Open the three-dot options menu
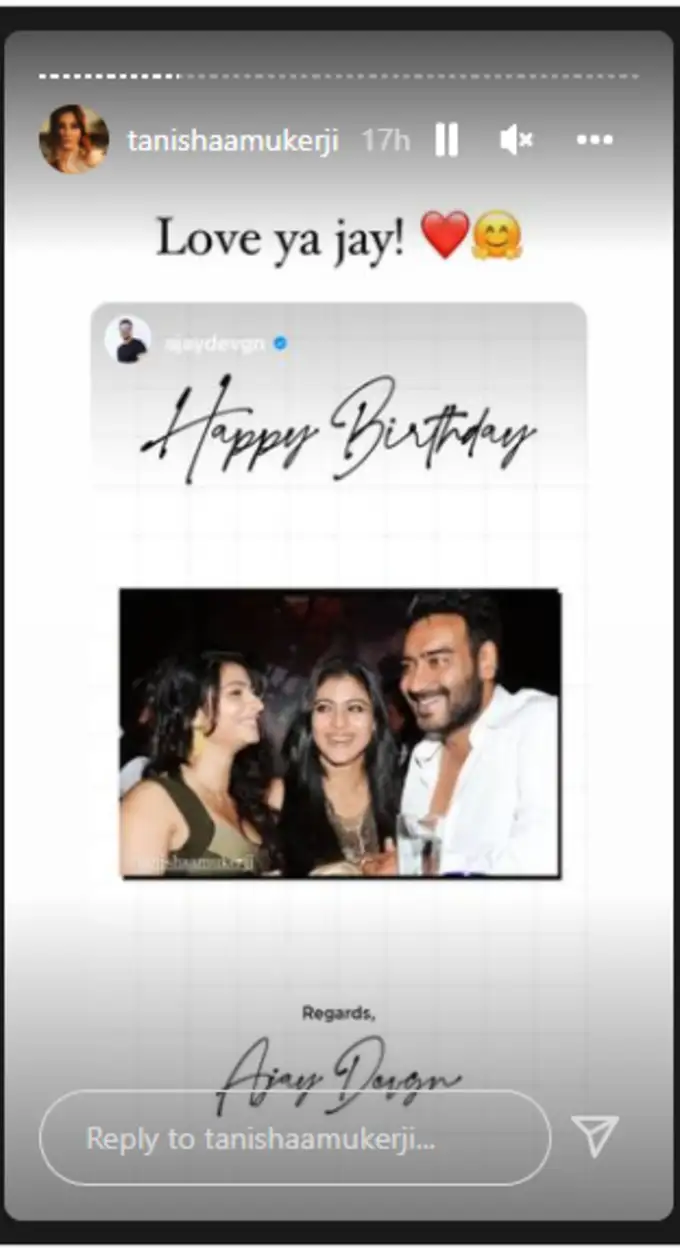 click(x=594, y=141)
